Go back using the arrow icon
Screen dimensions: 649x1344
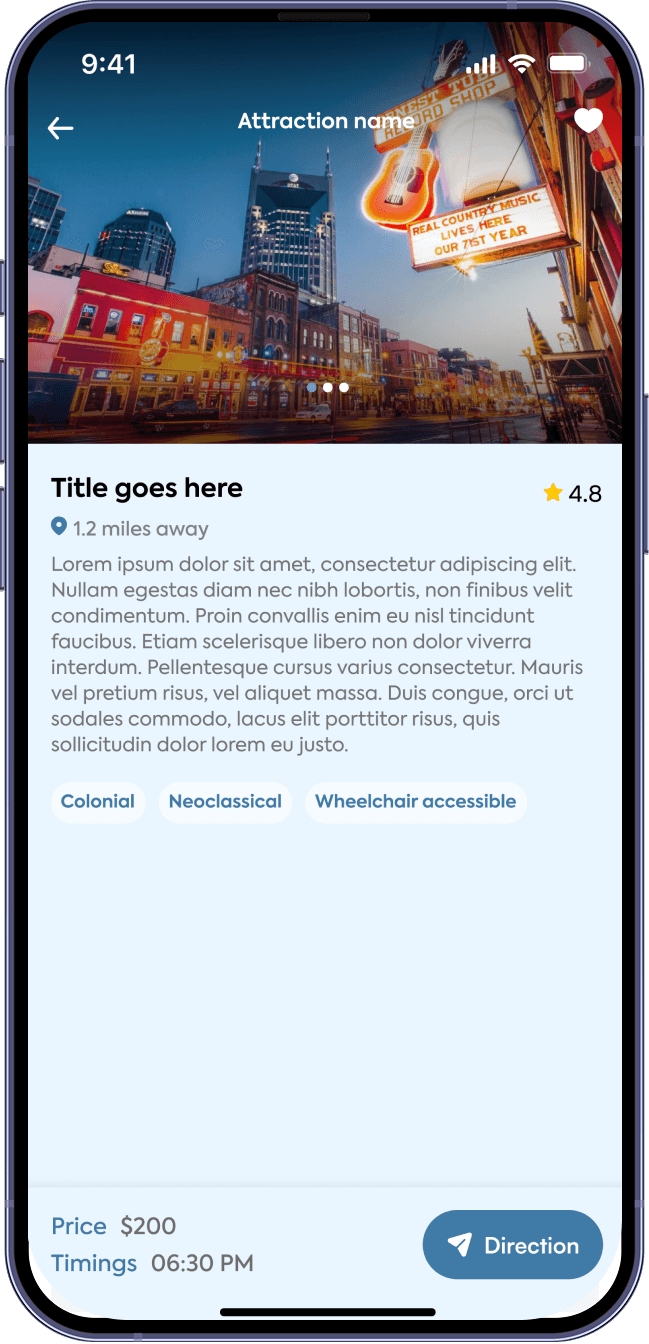(x=60, y=128)
